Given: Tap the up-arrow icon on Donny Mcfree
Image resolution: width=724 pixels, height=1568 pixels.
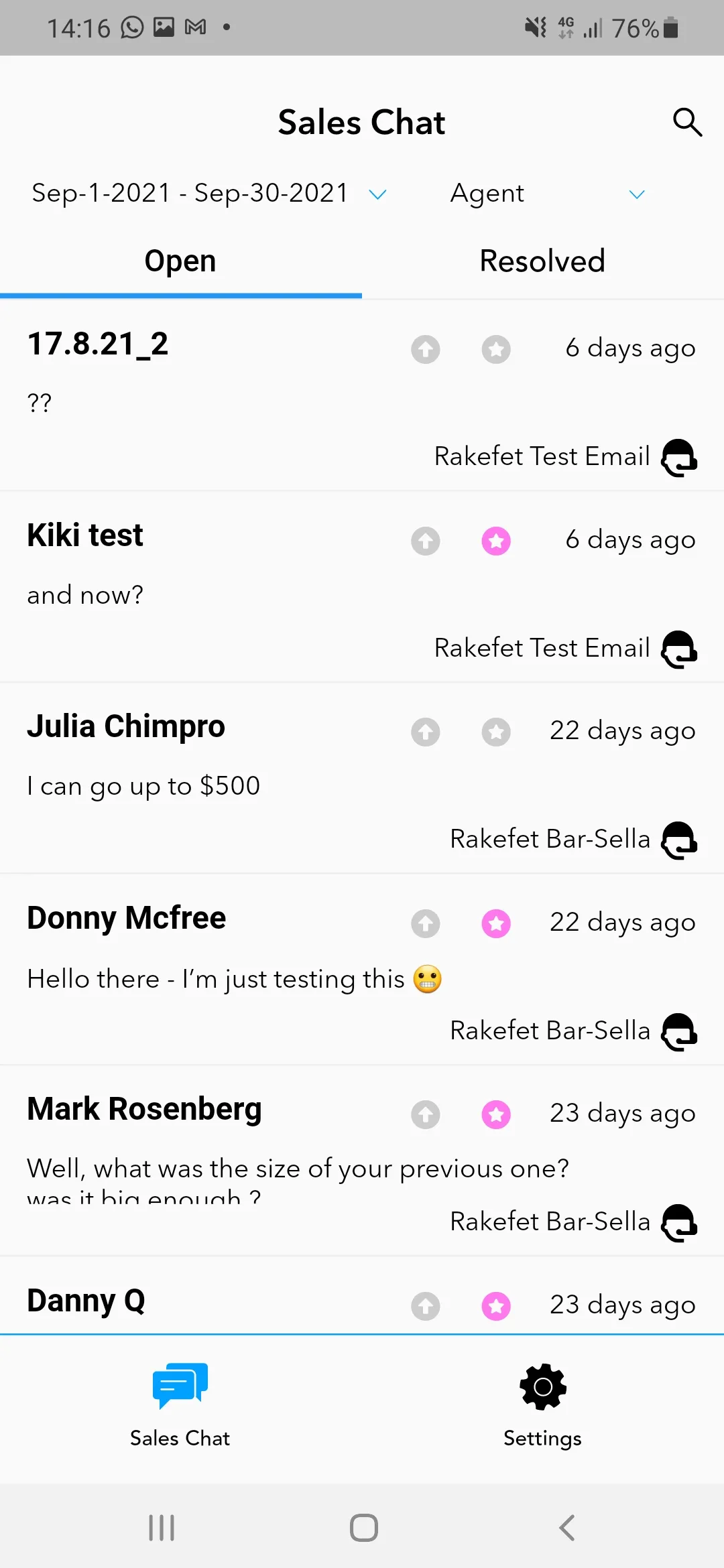Looking at the screenshot, I should click(426, 923).
